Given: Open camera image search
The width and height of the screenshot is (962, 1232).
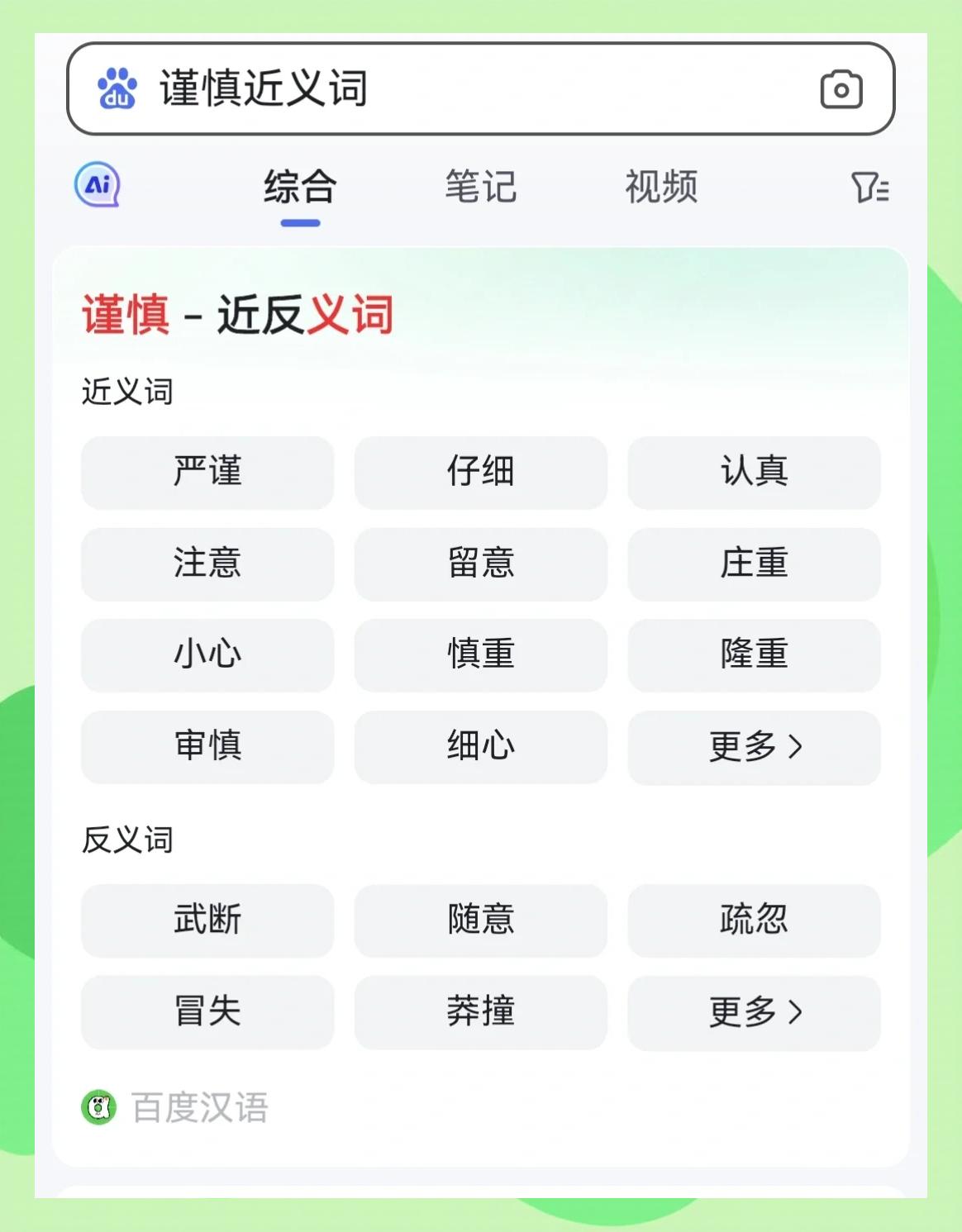Looking at the screenshot, I should pos(841,89).
